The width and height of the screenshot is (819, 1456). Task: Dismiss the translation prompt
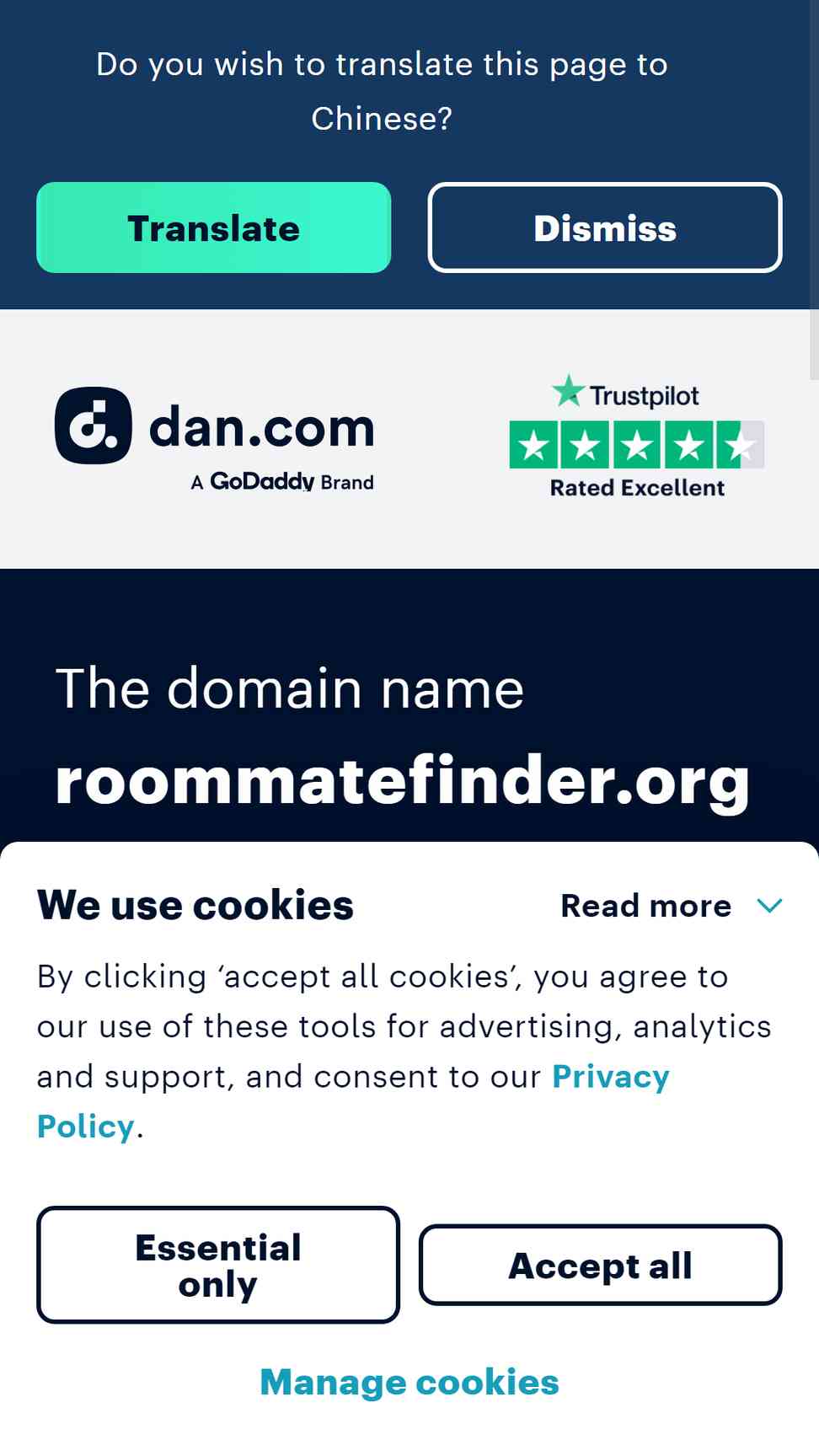tap(605, 227)
